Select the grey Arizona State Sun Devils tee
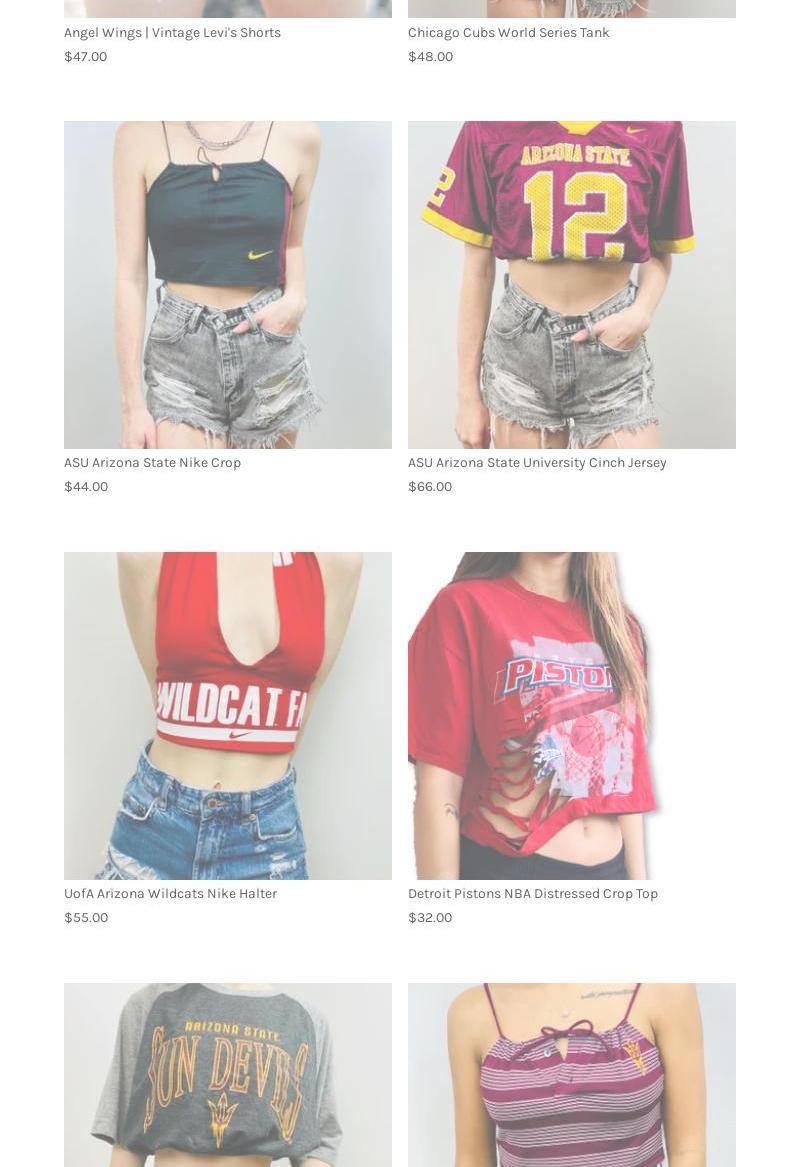This screenshot has width=800, height=1167. click(x=228, y=1075)
